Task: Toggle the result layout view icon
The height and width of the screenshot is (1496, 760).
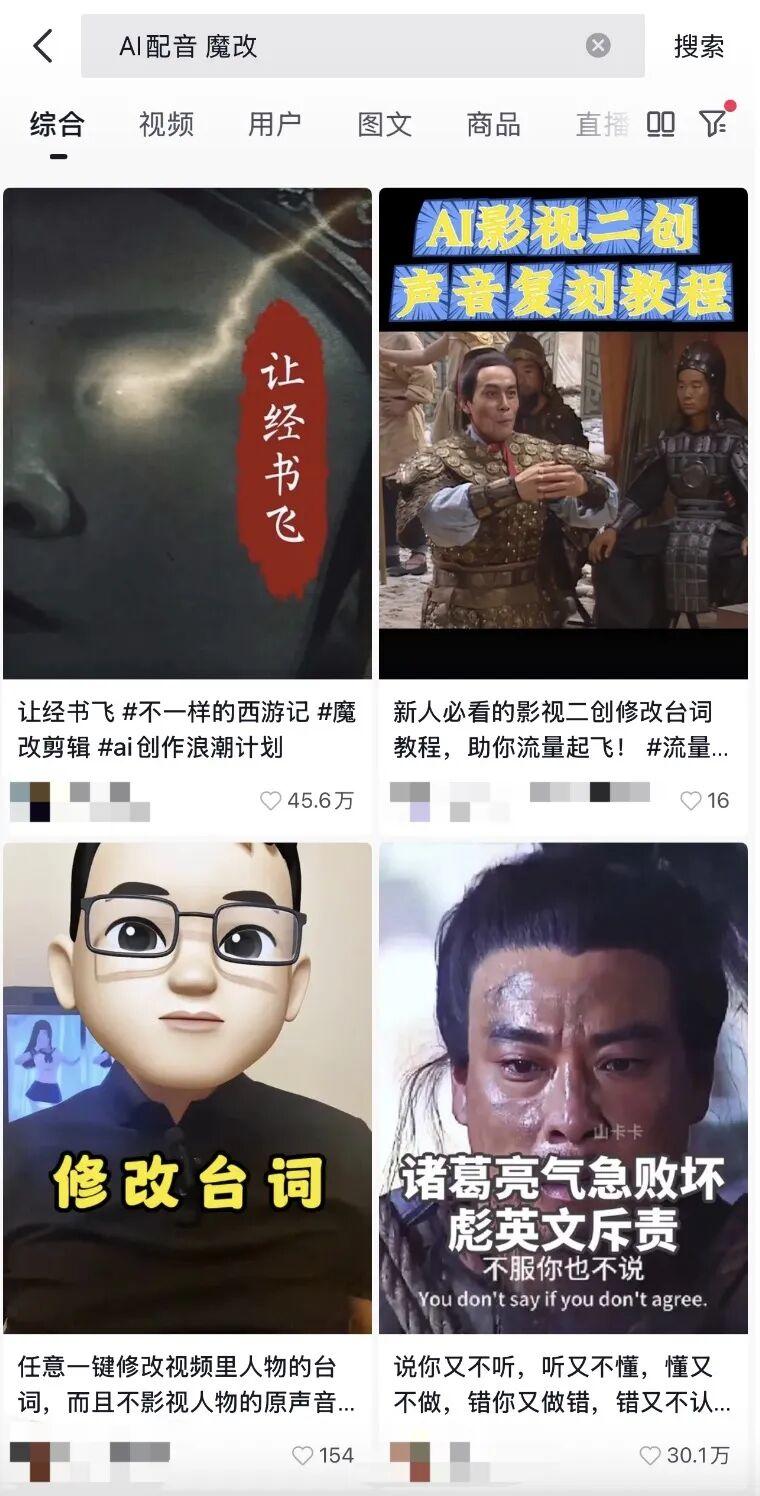Action: tap(661, 124)
